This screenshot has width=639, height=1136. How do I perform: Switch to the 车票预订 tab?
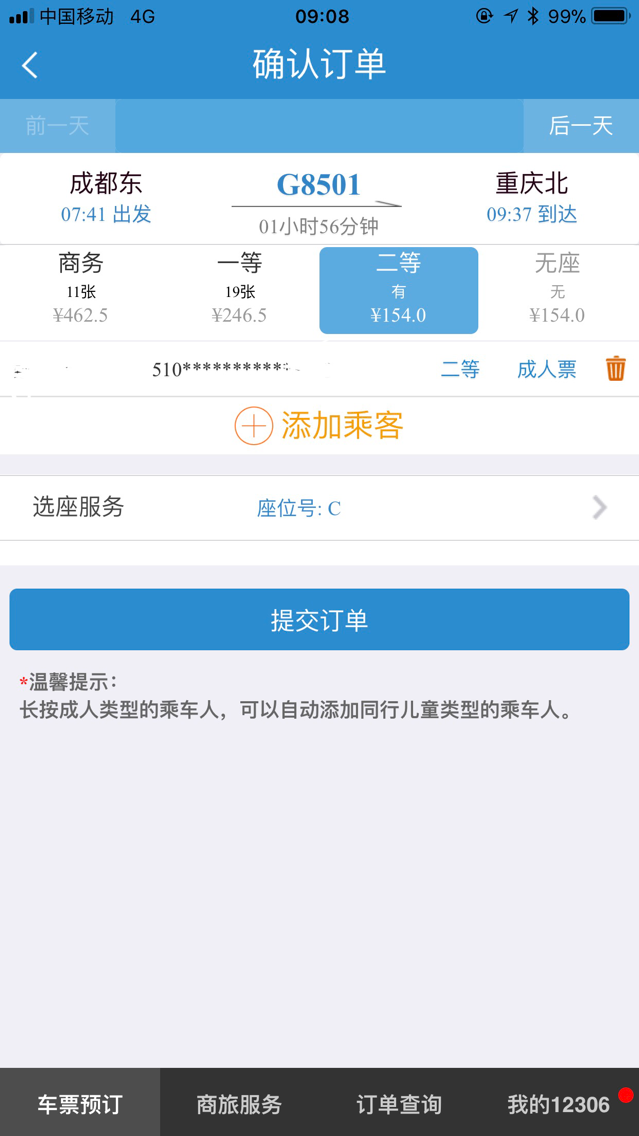point(80,1104)
